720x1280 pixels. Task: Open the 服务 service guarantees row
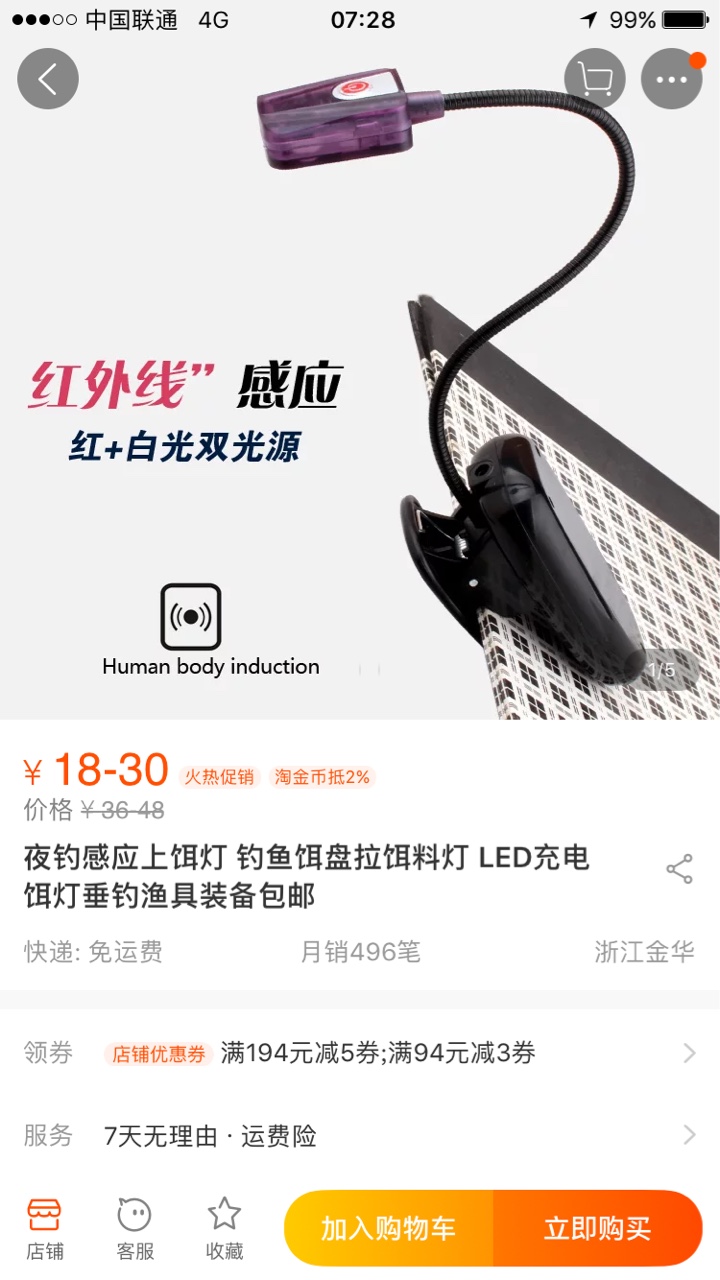point(360,1135)
